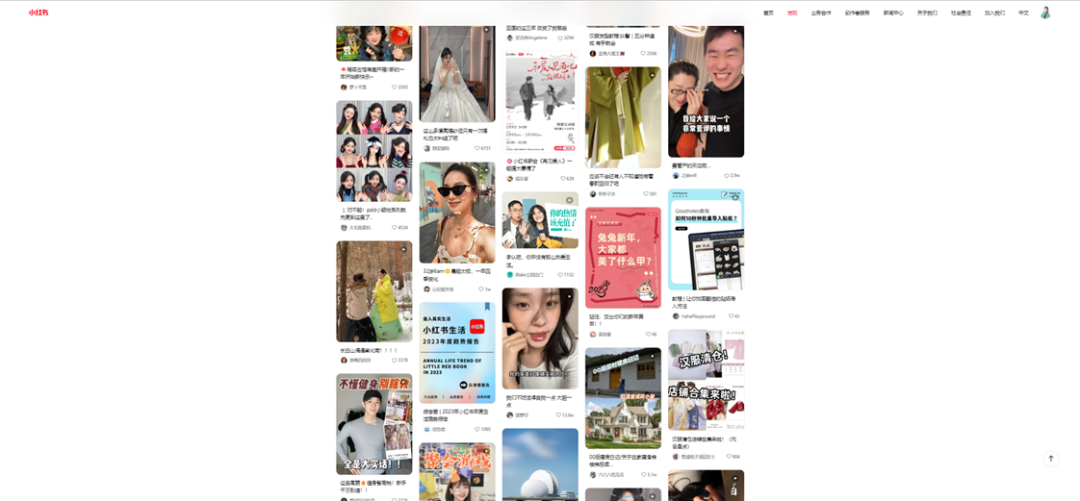Image resolution: width=1080 pixels, height=501 pixels.
Task: Open the green coat outfit post
Action: [x=623, y=116]
